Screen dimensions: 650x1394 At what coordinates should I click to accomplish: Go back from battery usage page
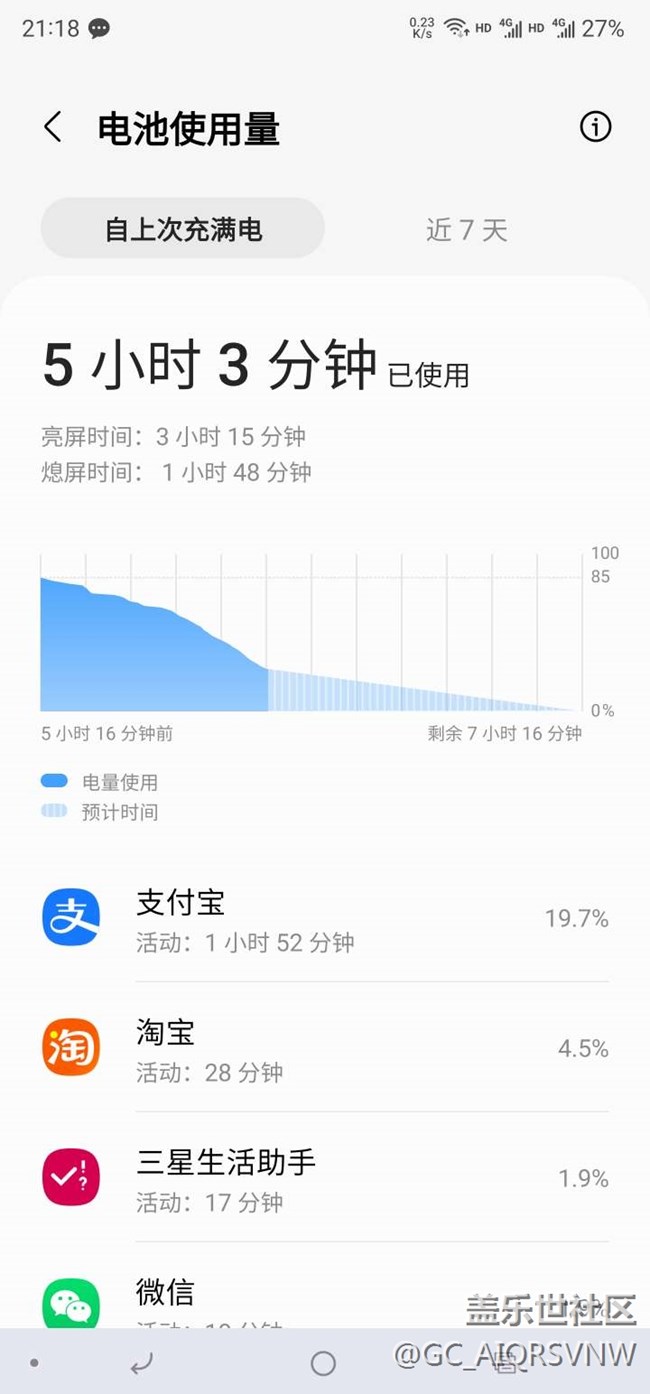(x=53, y=128)
